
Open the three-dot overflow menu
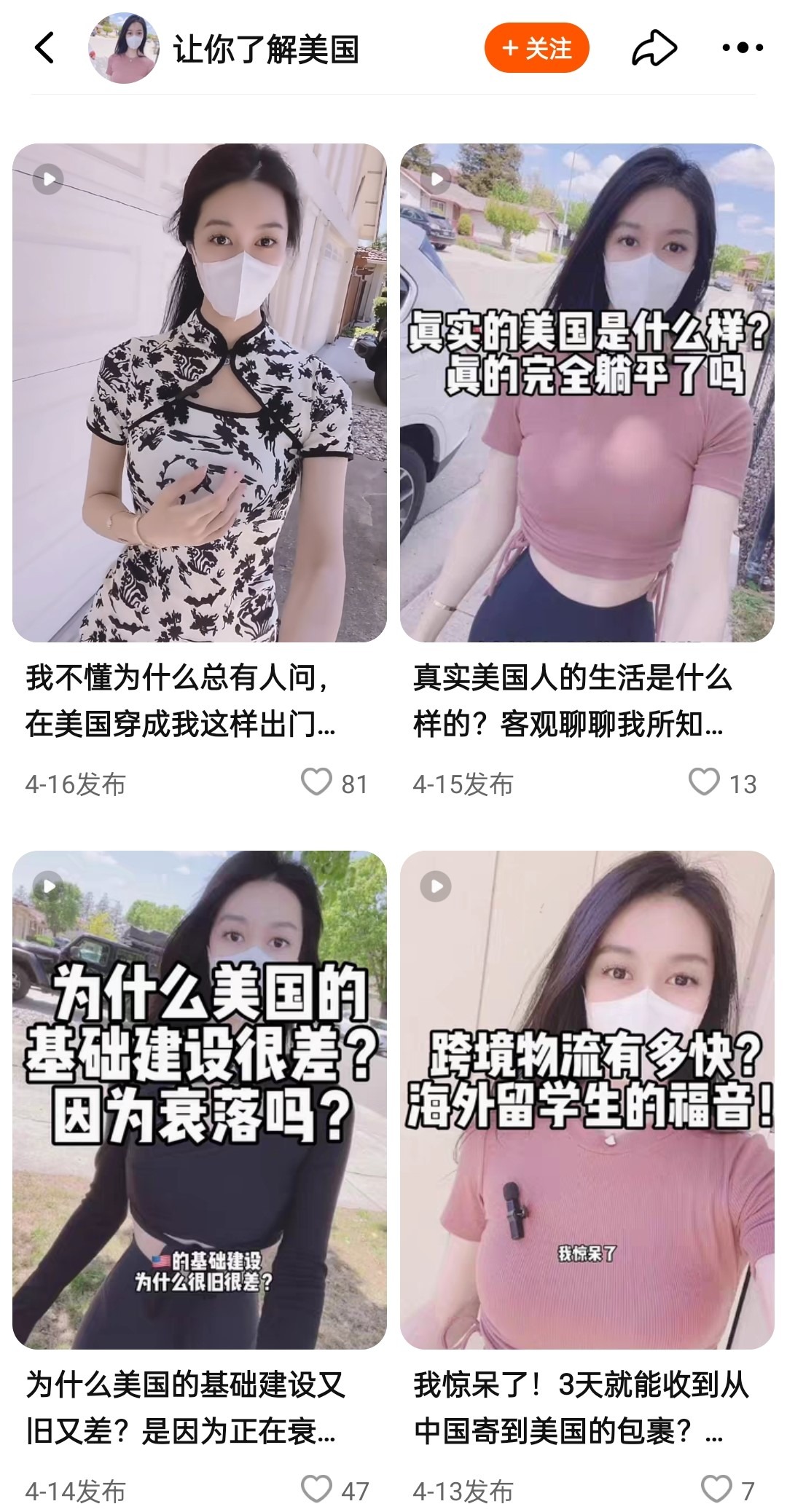[x=742, y=48]
